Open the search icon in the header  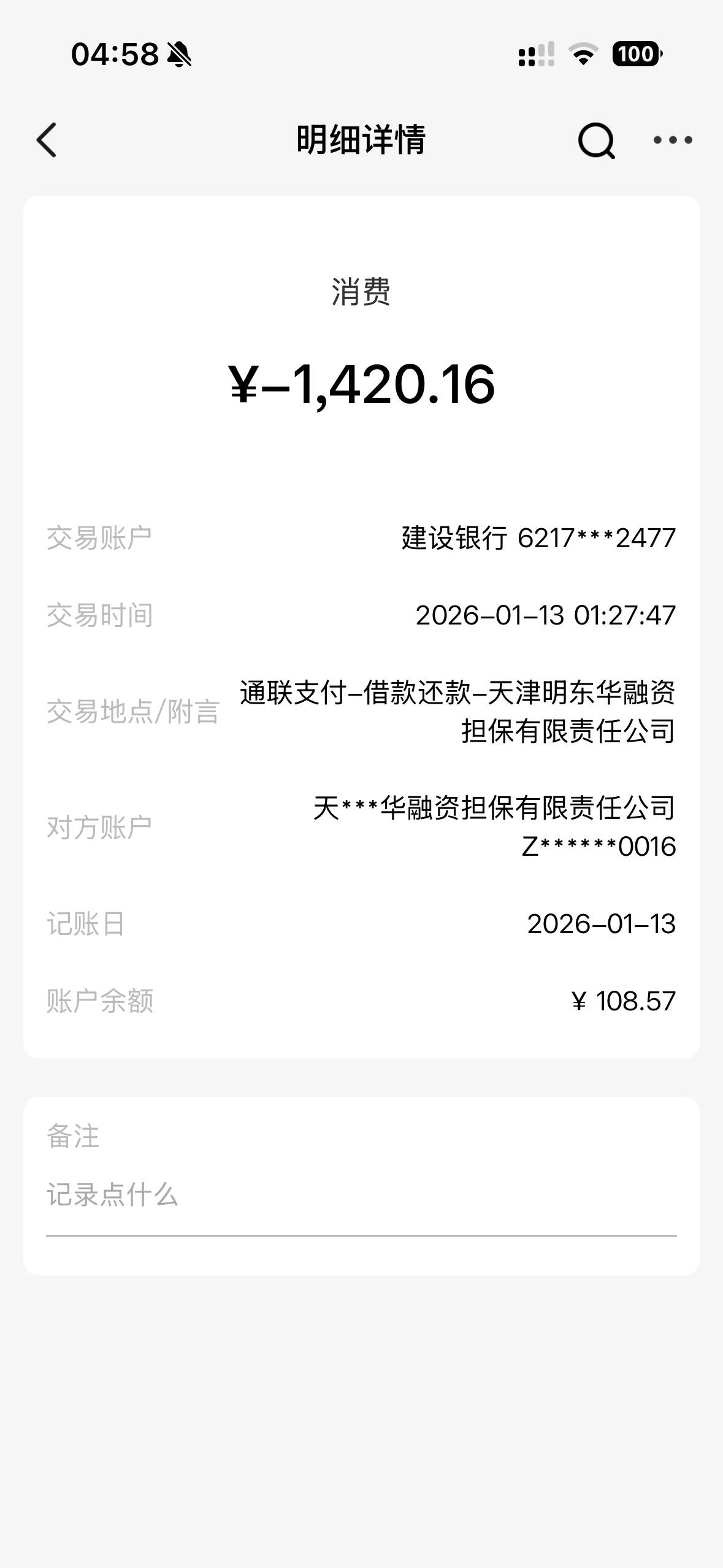[x=595, y=141]
